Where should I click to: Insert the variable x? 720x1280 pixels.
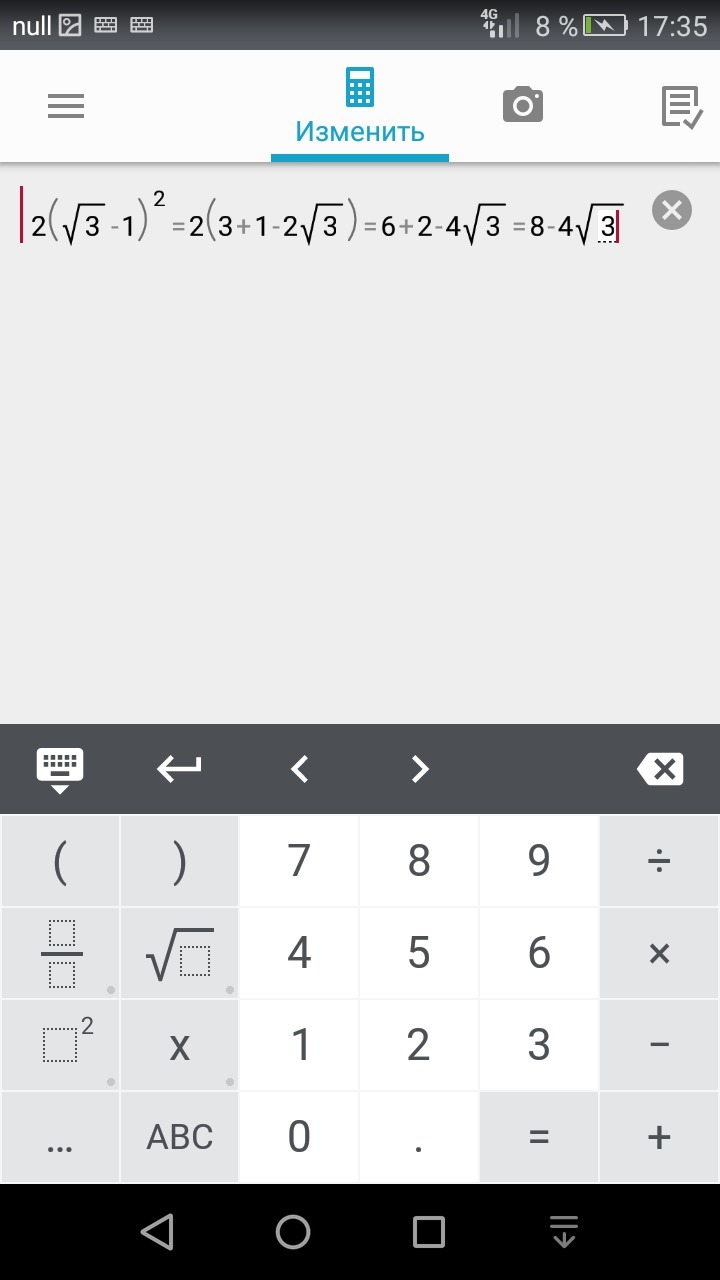(x=180, y=1045)
